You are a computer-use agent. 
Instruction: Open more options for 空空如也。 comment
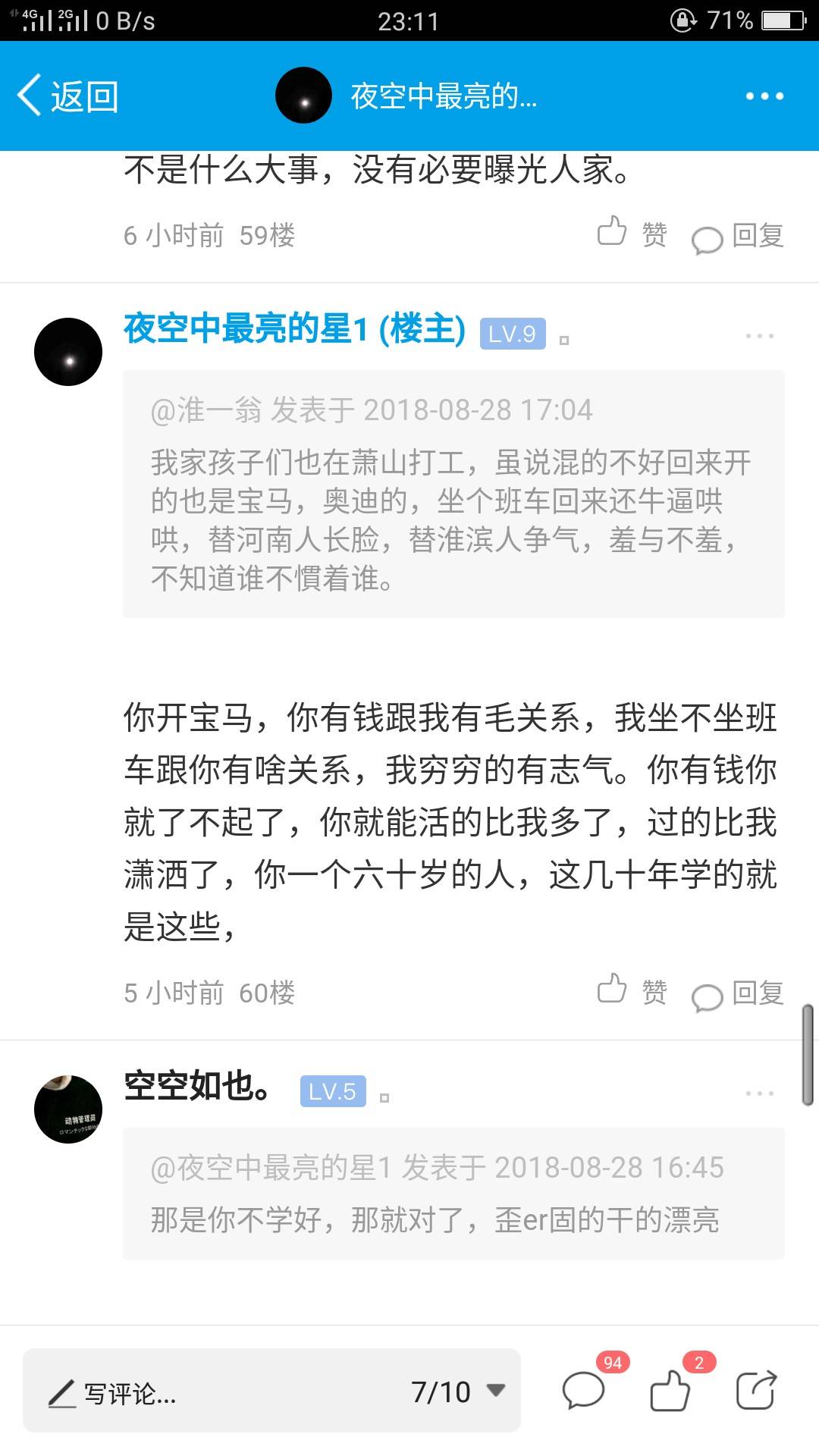coord(759,1093)
